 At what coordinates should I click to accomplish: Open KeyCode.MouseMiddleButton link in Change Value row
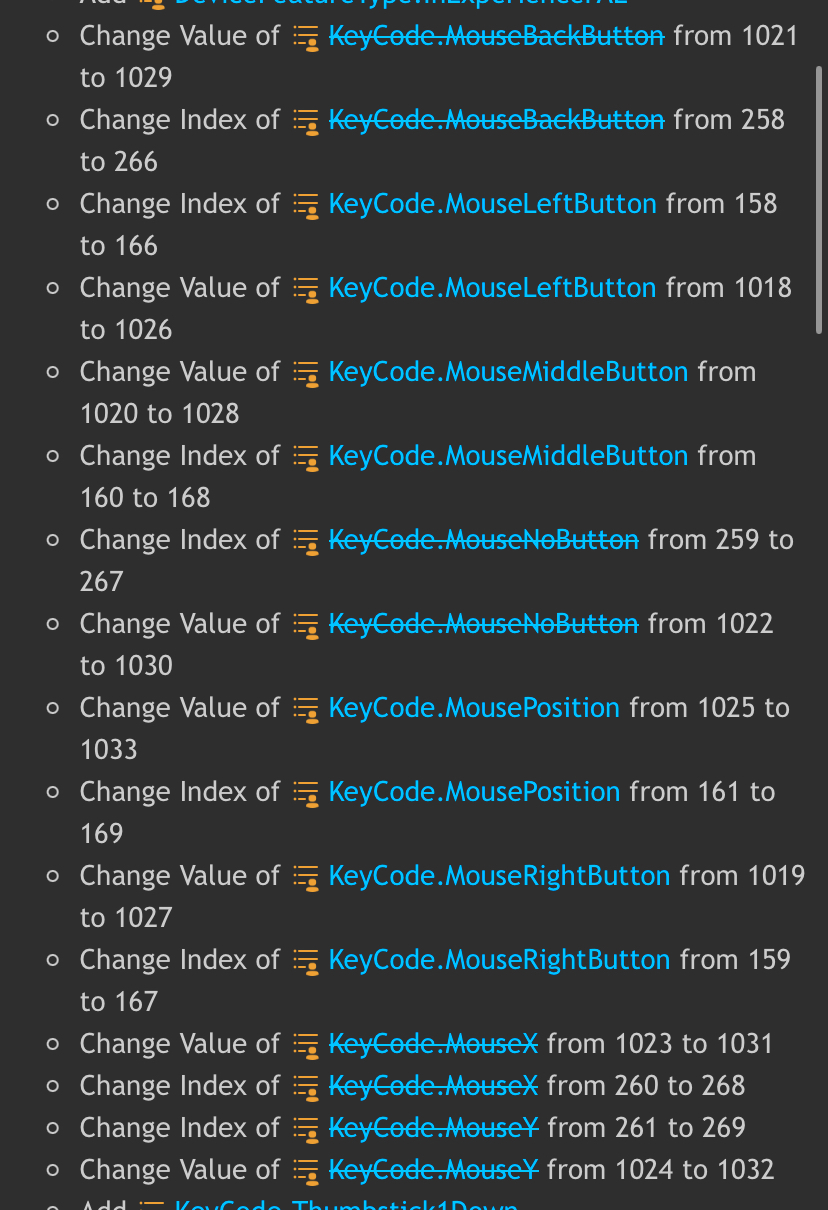click(x=508, y=373)
